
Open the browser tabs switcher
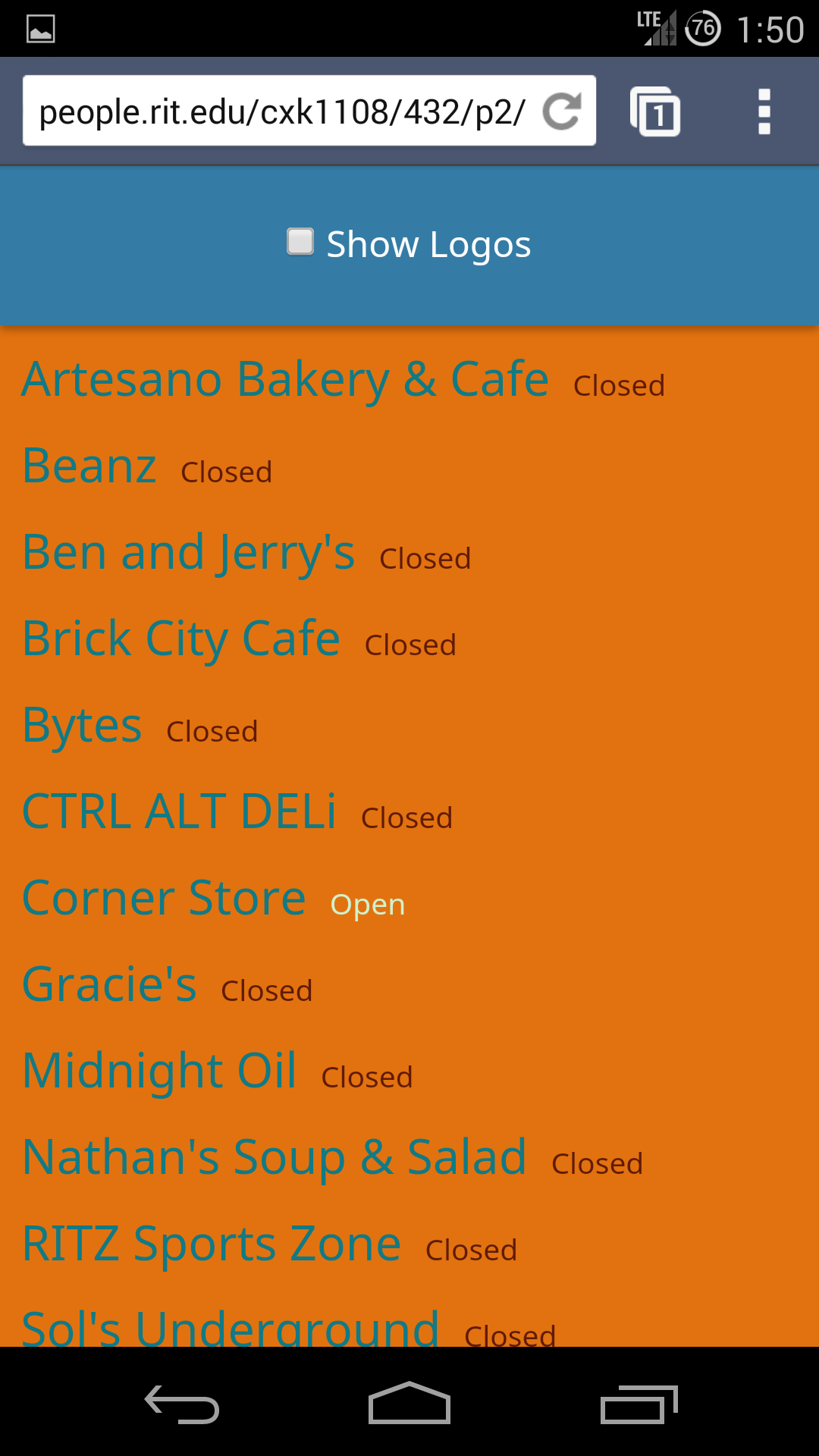tap(655, 112)
